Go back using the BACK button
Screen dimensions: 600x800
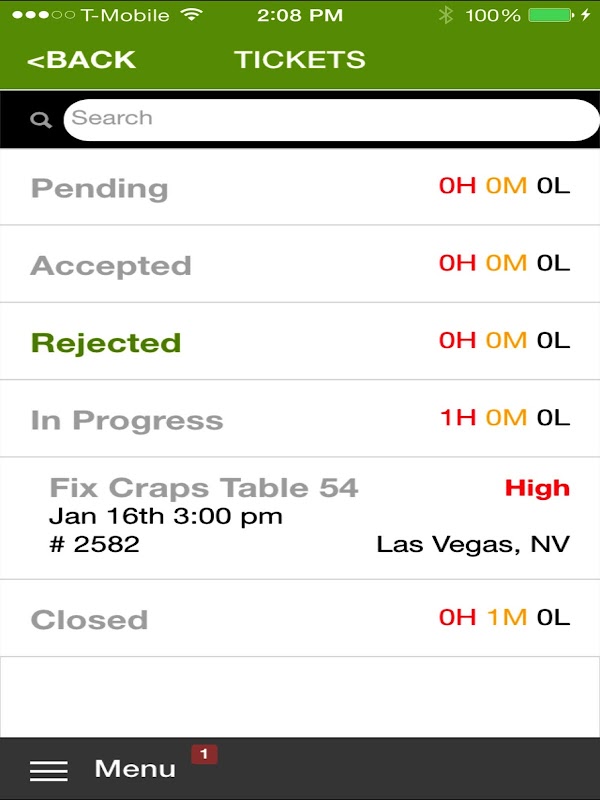[x=81, y=60]
